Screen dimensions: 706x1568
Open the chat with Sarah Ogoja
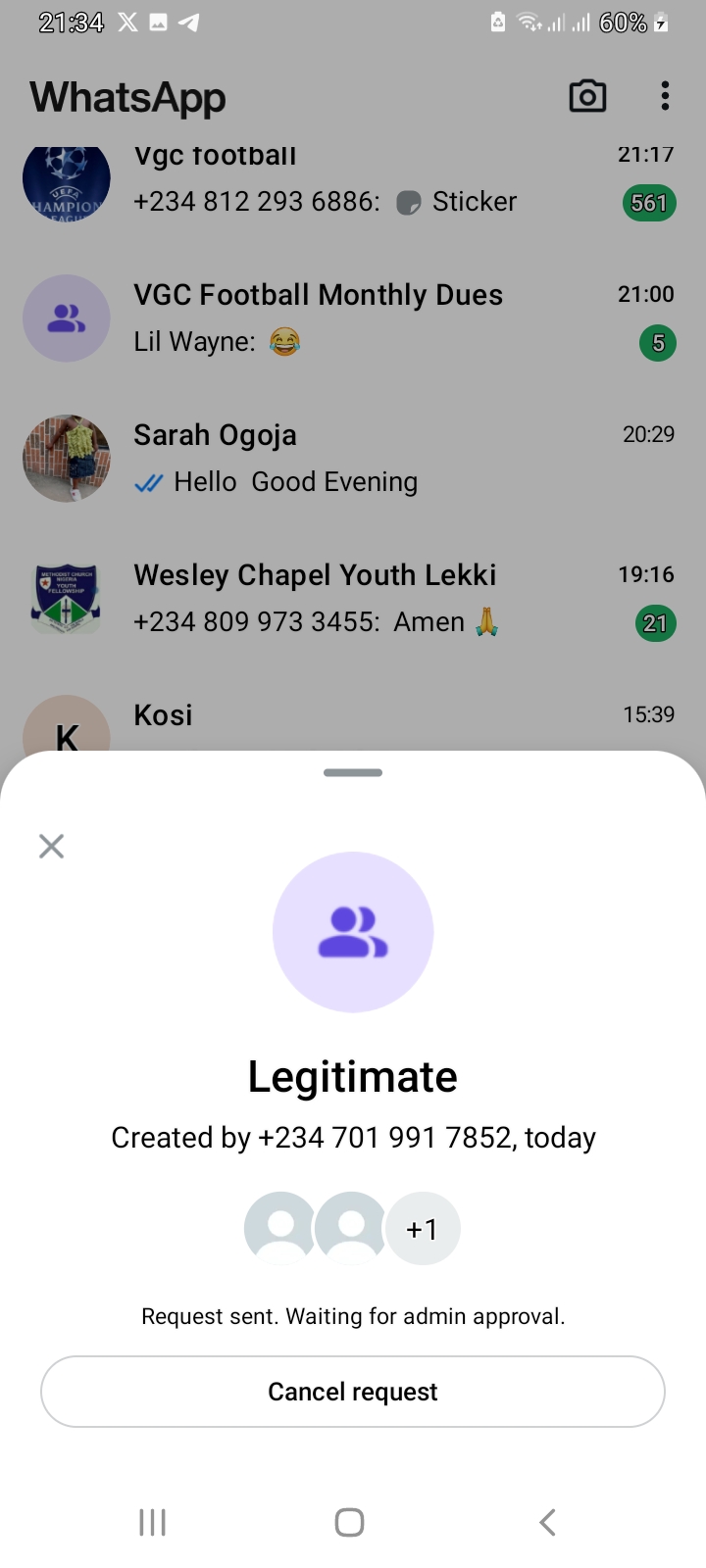(x=353, y=458)
